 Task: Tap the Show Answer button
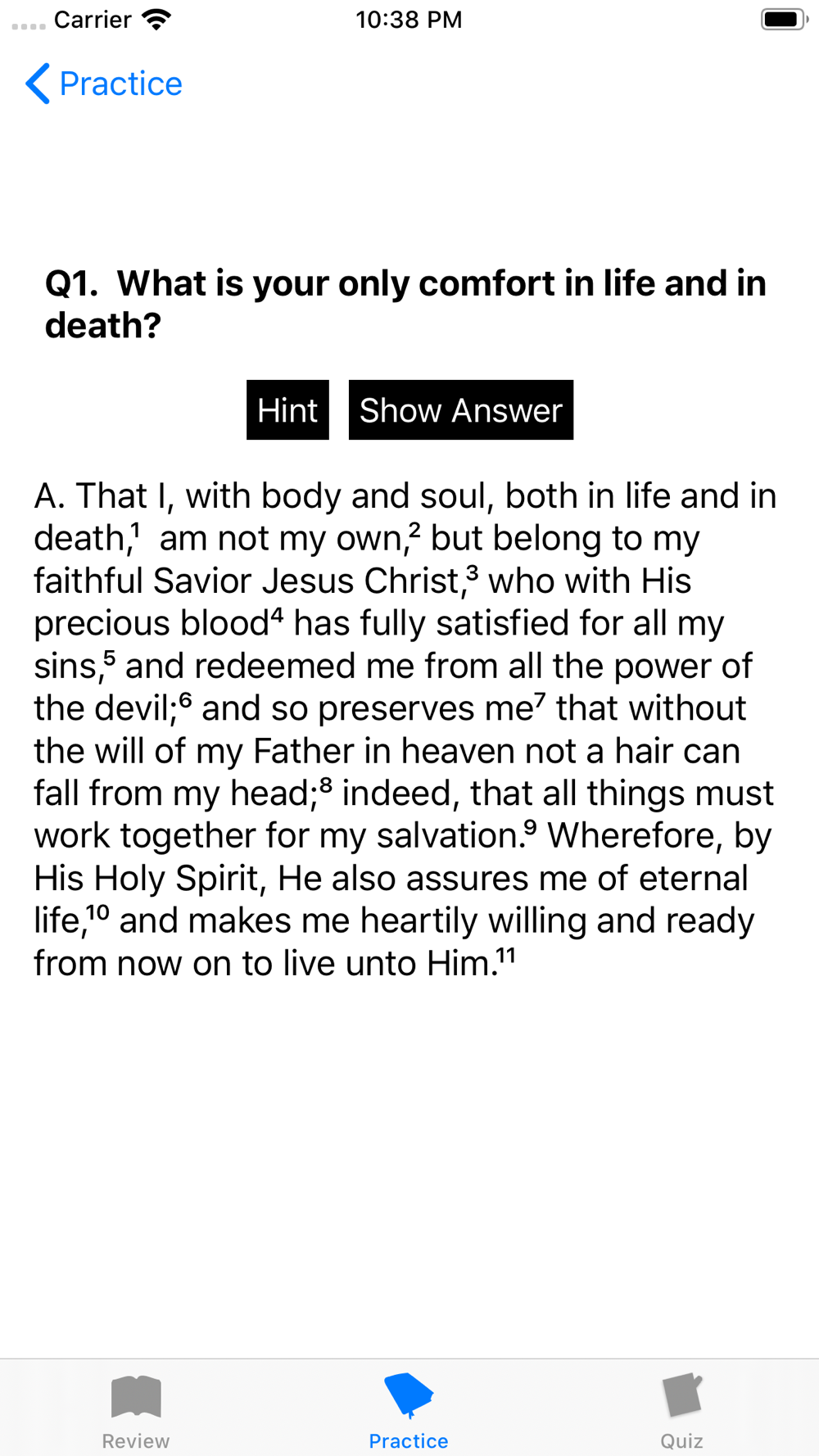click(x=461, y=409)
